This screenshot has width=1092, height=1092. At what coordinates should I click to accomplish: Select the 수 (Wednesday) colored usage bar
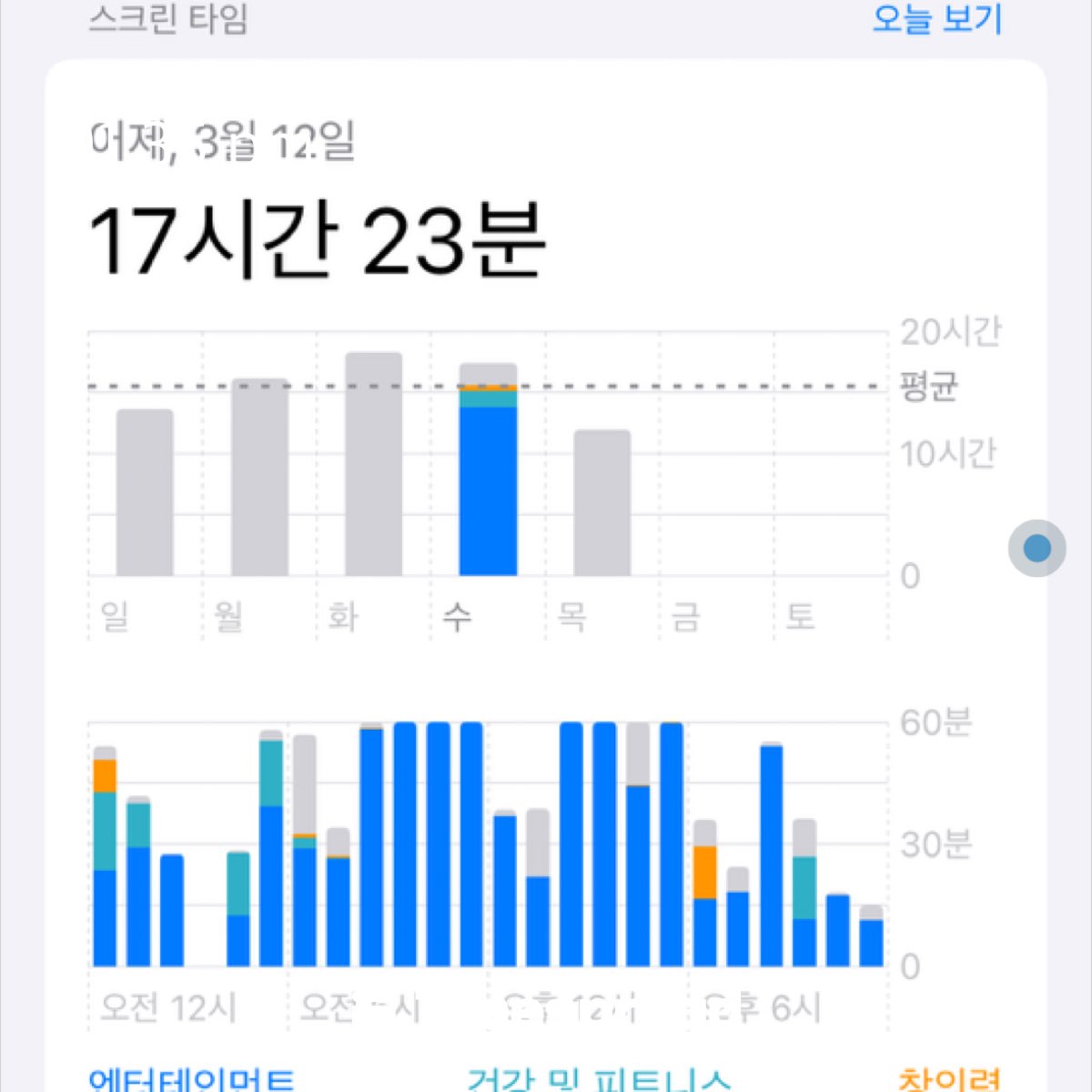(488, 470)
